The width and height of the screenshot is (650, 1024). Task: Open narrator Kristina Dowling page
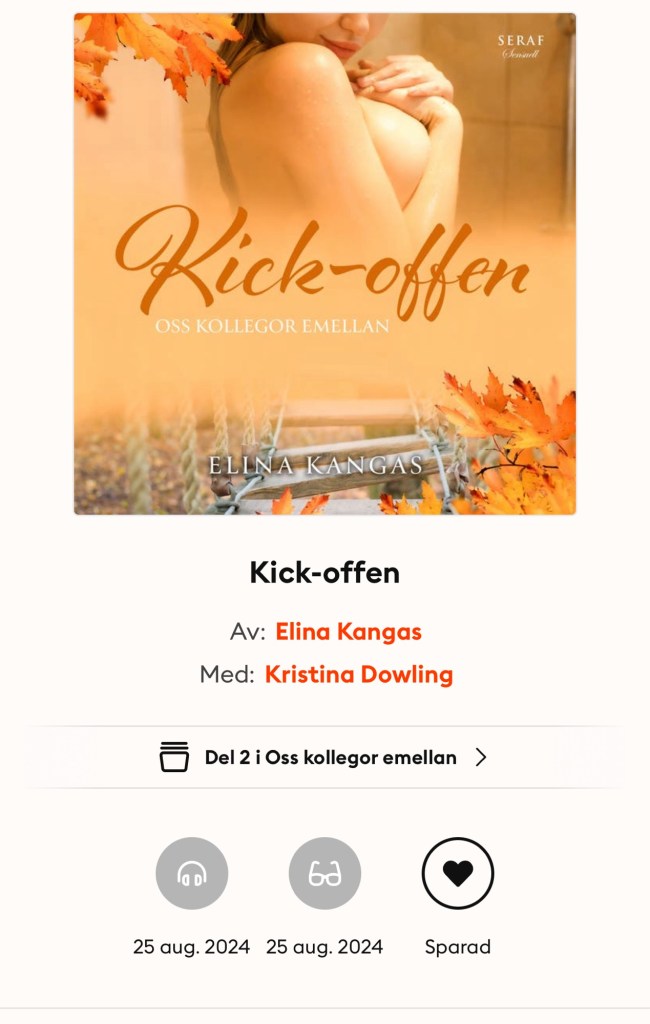click(x=358, y=675)
